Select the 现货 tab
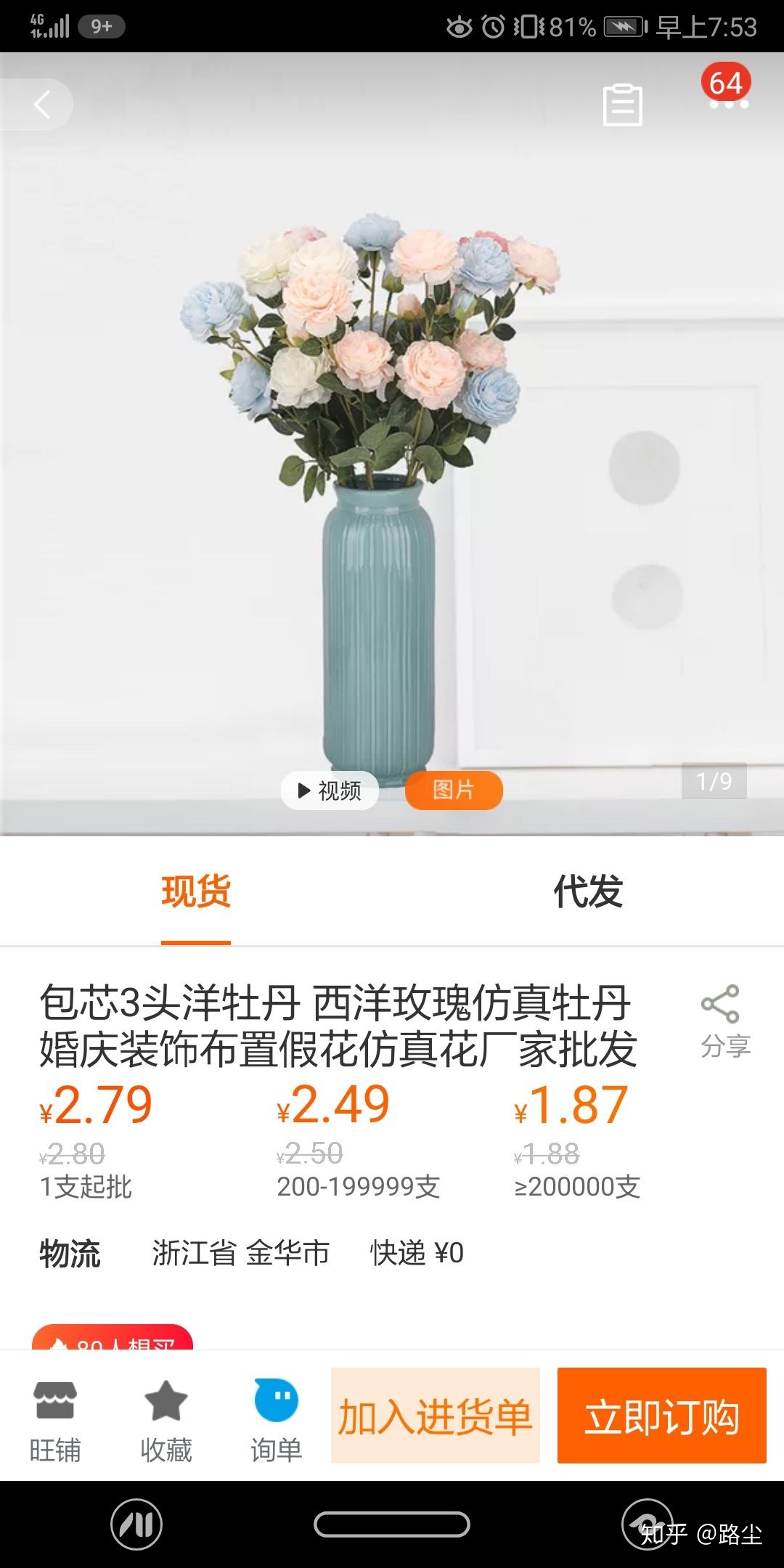Screen dimensions: 784x1568 pyautogui.click(x=196, y=891)
